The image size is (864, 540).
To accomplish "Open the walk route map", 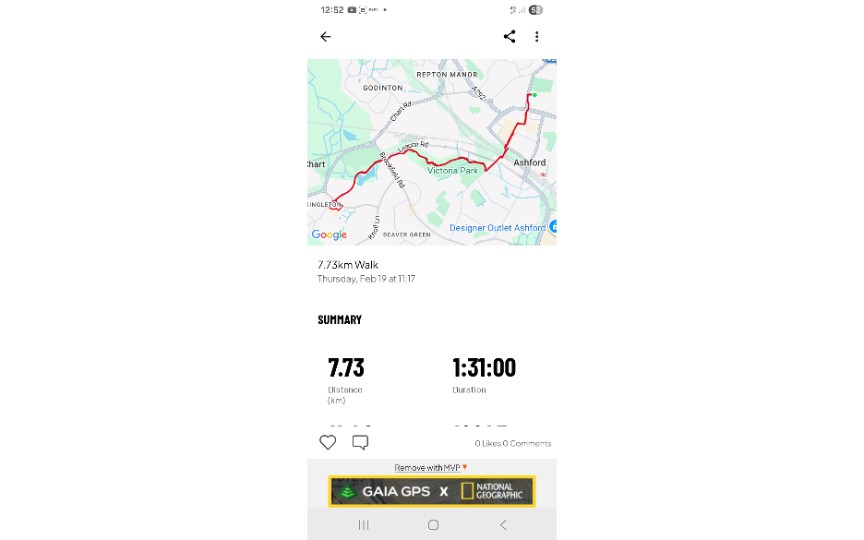I will (431, 152).
